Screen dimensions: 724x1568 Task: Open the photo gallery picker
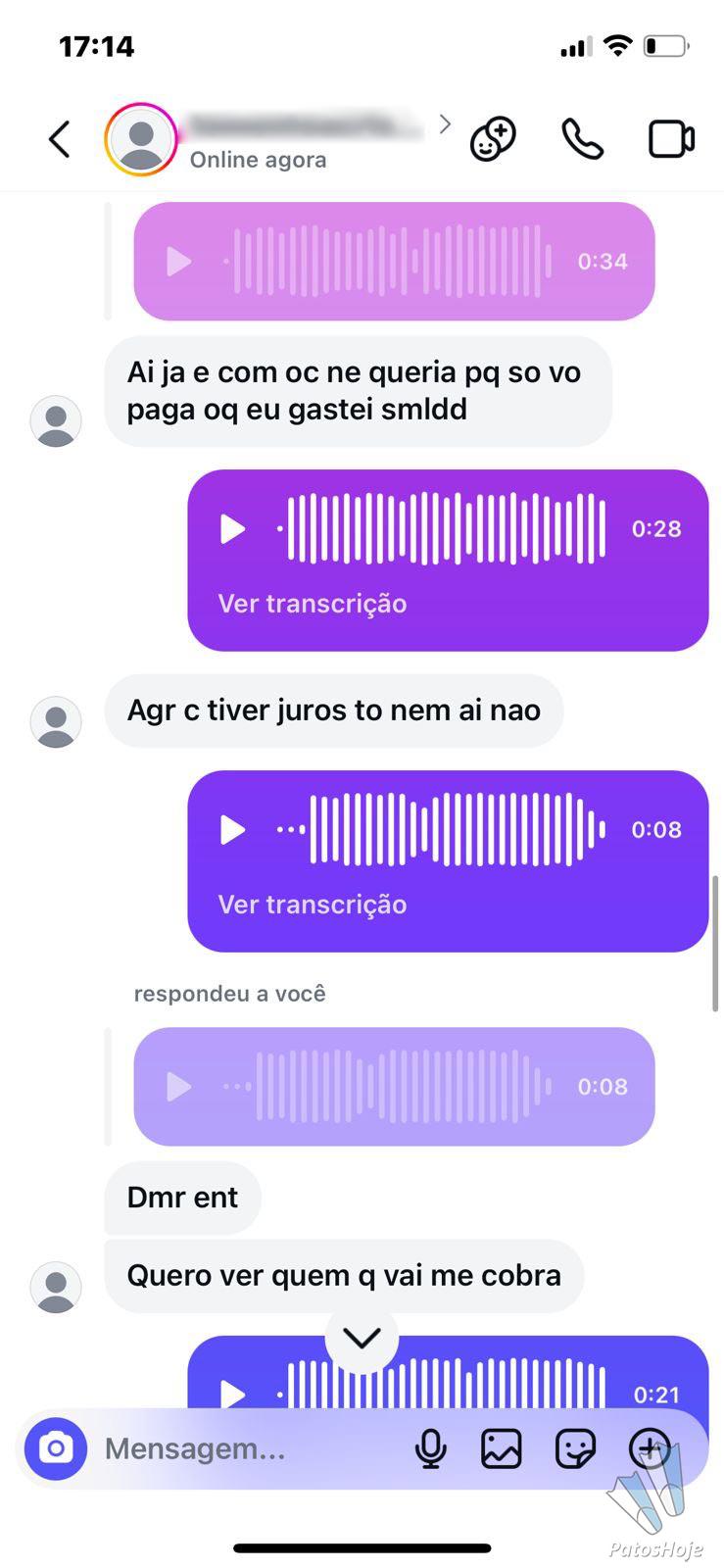coord(501,1448)
